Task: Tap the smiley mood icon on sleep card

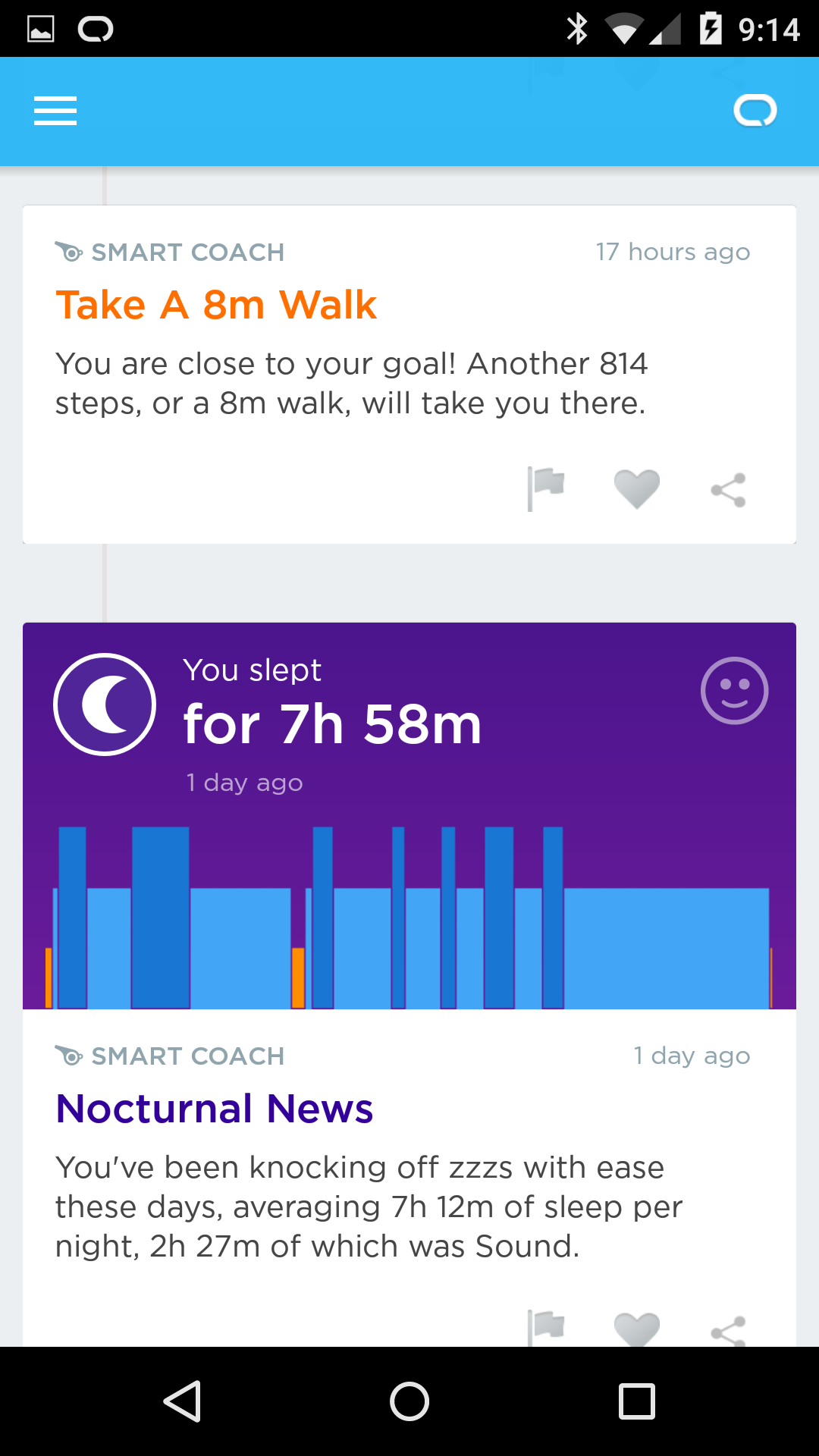Action: tap(734, 690)
